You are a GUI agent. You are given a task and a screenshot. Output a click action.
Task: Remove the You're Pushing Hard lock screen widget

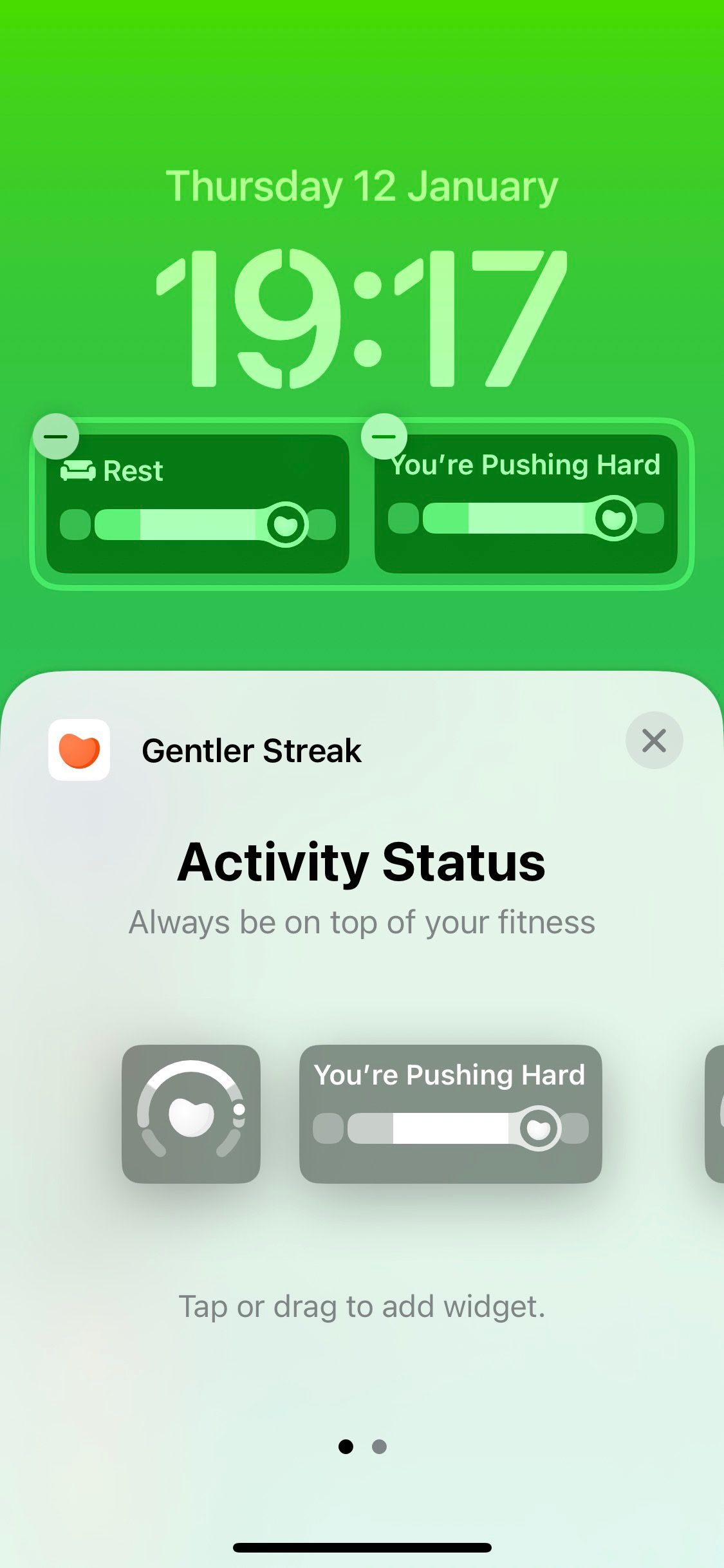pyautogui.click(x=384, y=436)
